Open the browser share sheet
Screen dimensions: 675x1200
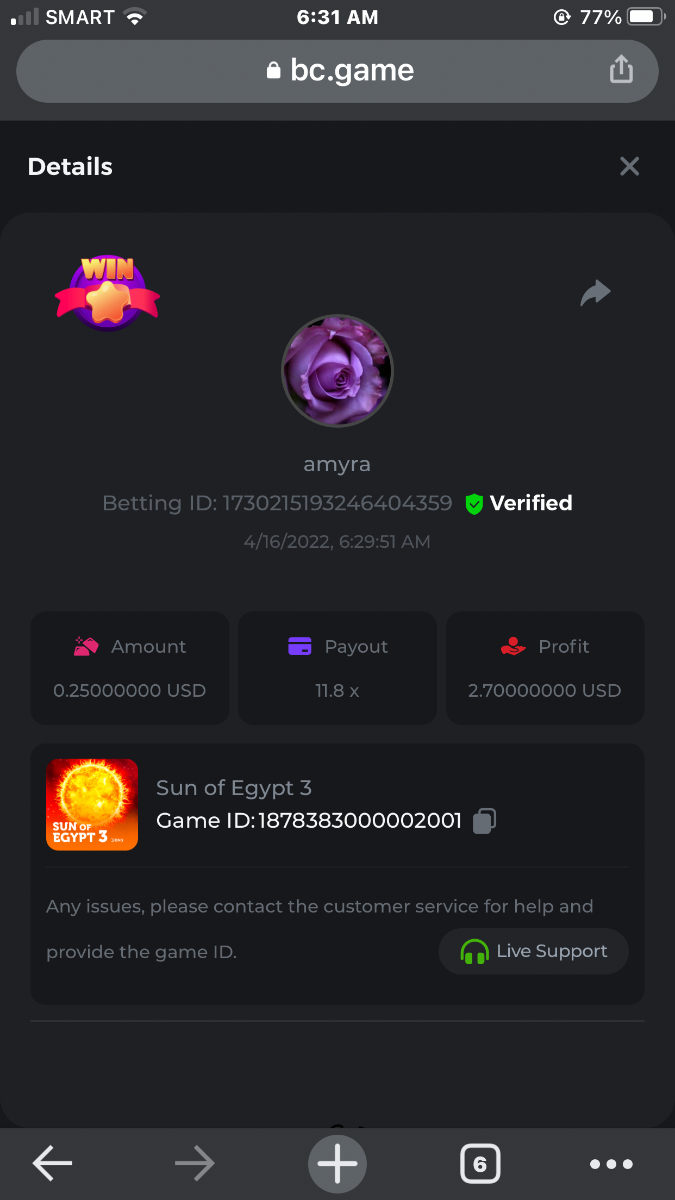[x=621, y=70]
